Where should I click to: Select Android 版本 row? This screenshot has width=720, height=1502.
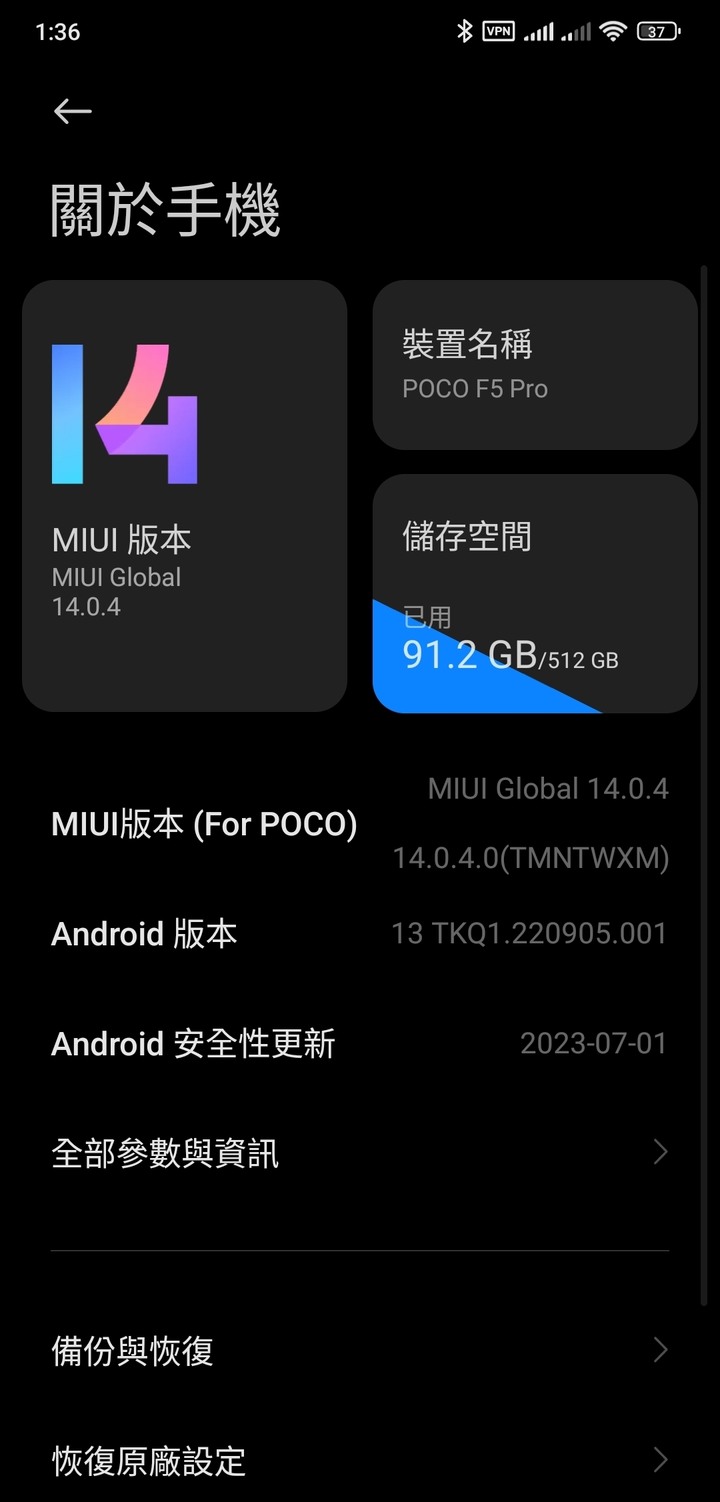click(x=360, y=934)
